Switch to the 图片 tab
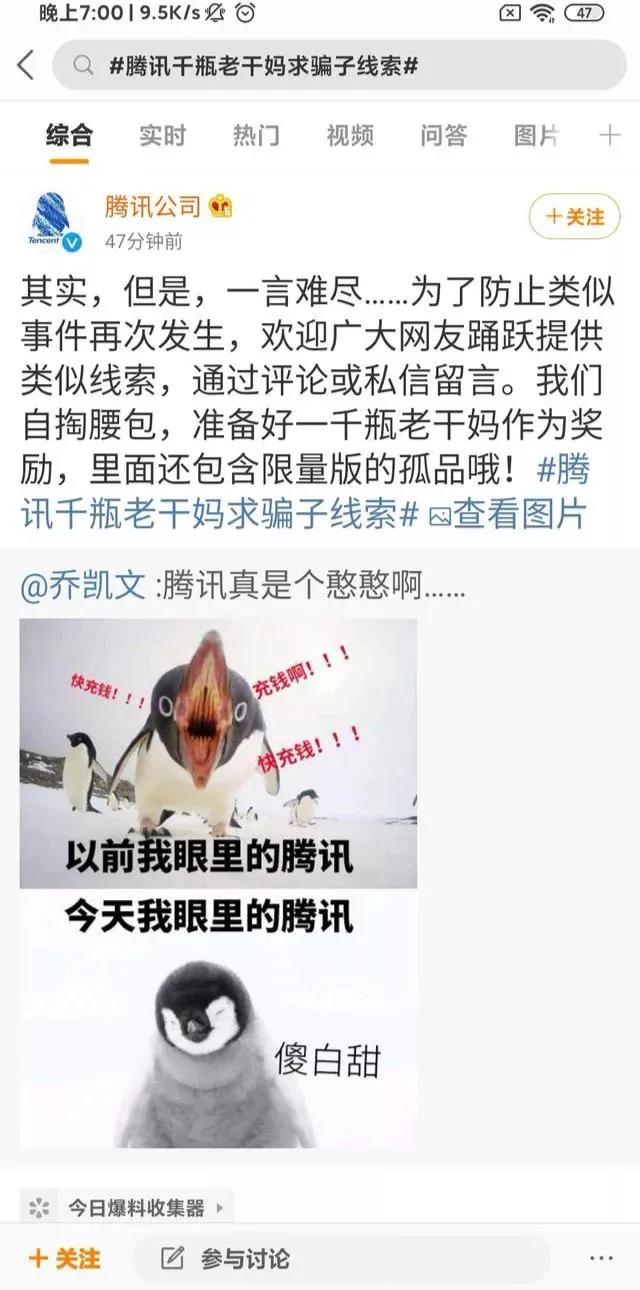The width and height of the screenshot is (640, 1290). (536, 135)
